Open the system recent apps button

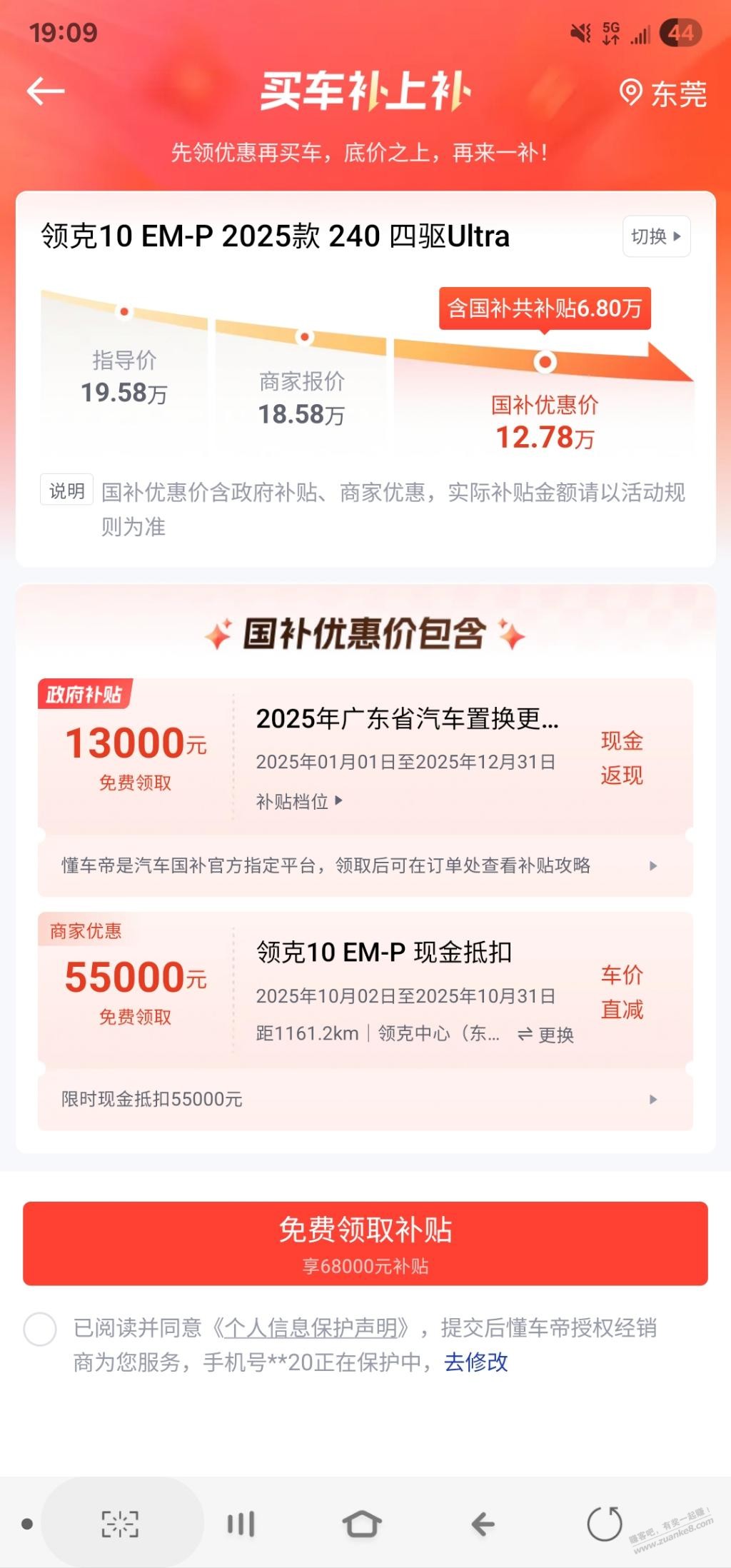[x=241, y=1524]
